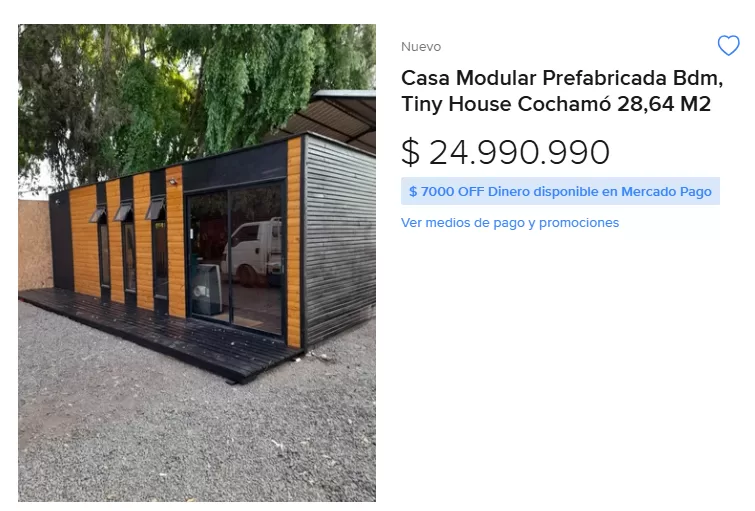Open 'Ver medios de pago y promociones' link

click(510, 223)
